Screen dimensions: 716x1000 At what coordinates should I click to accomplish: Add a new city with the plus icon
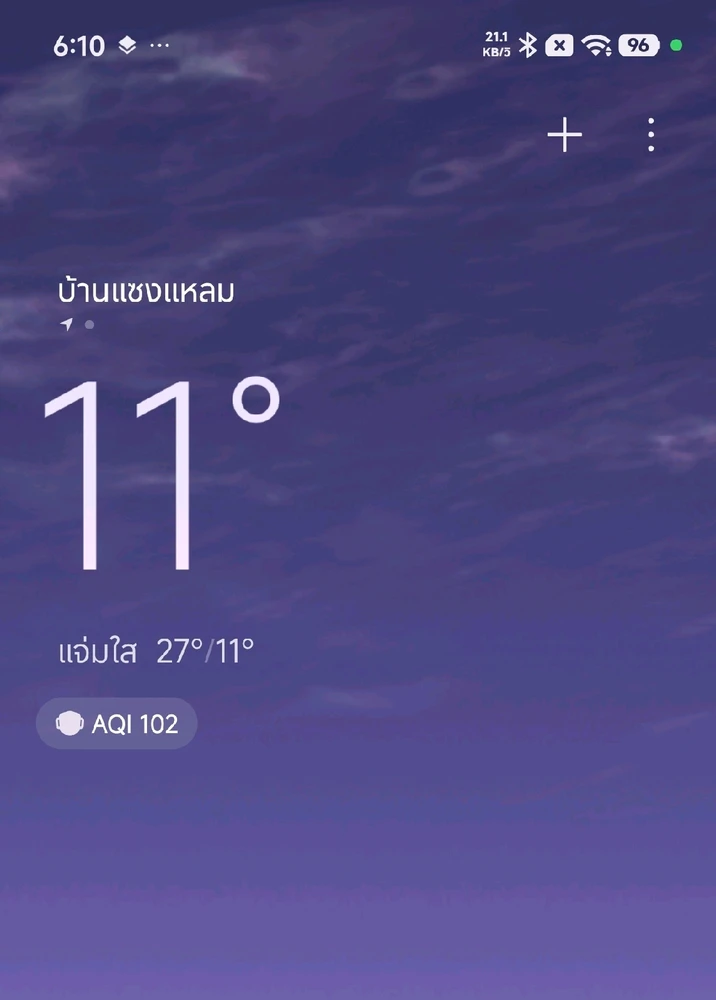[x=565, y=135]
